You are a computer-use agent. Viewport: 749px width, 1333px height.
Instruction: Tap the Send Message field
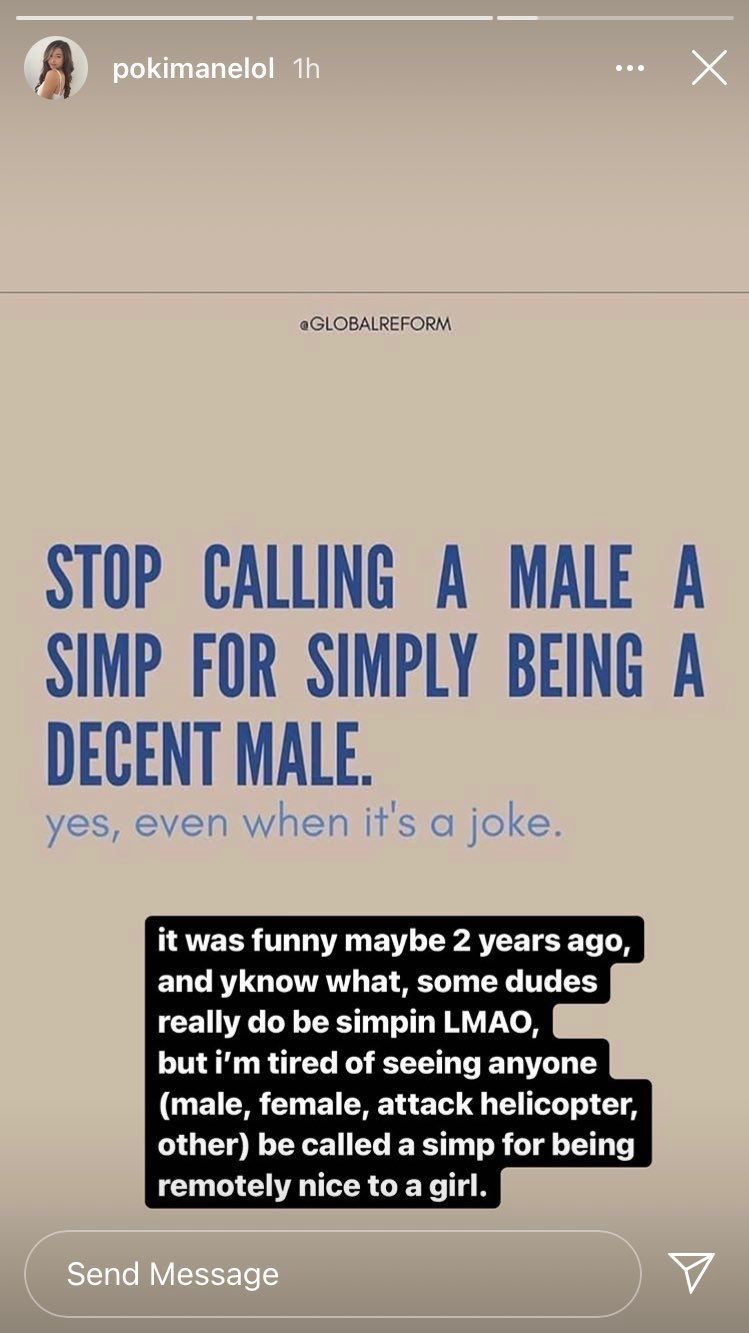(332, 1273)
